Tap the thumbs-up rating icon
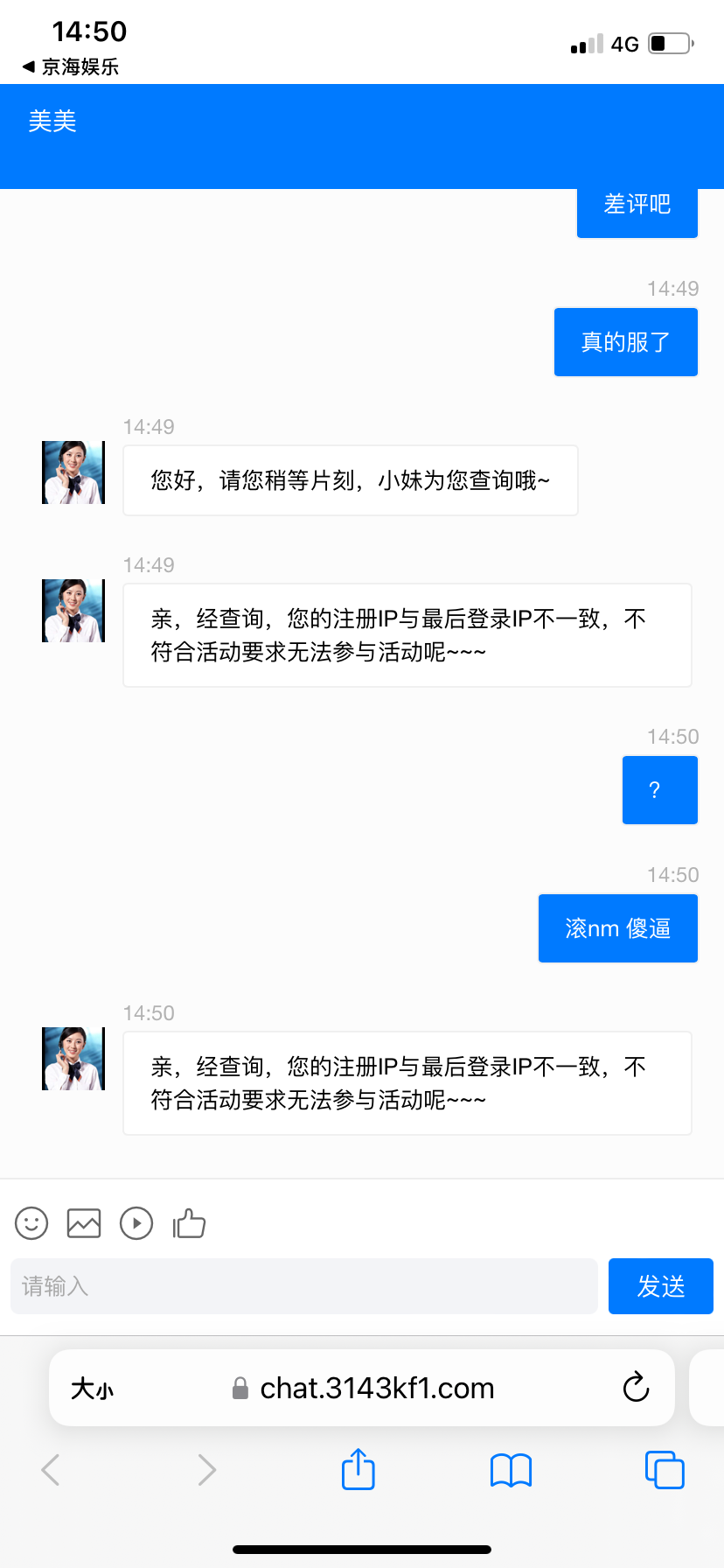Image resolution: width=724 pixels, height=1568 pixels. point(189,1223)
